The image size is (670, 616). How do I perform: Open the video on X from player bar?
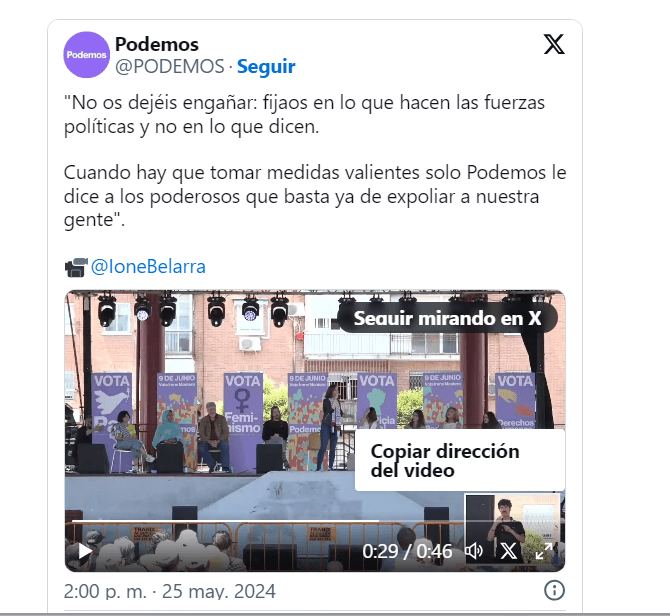click(x=509, y=551)
